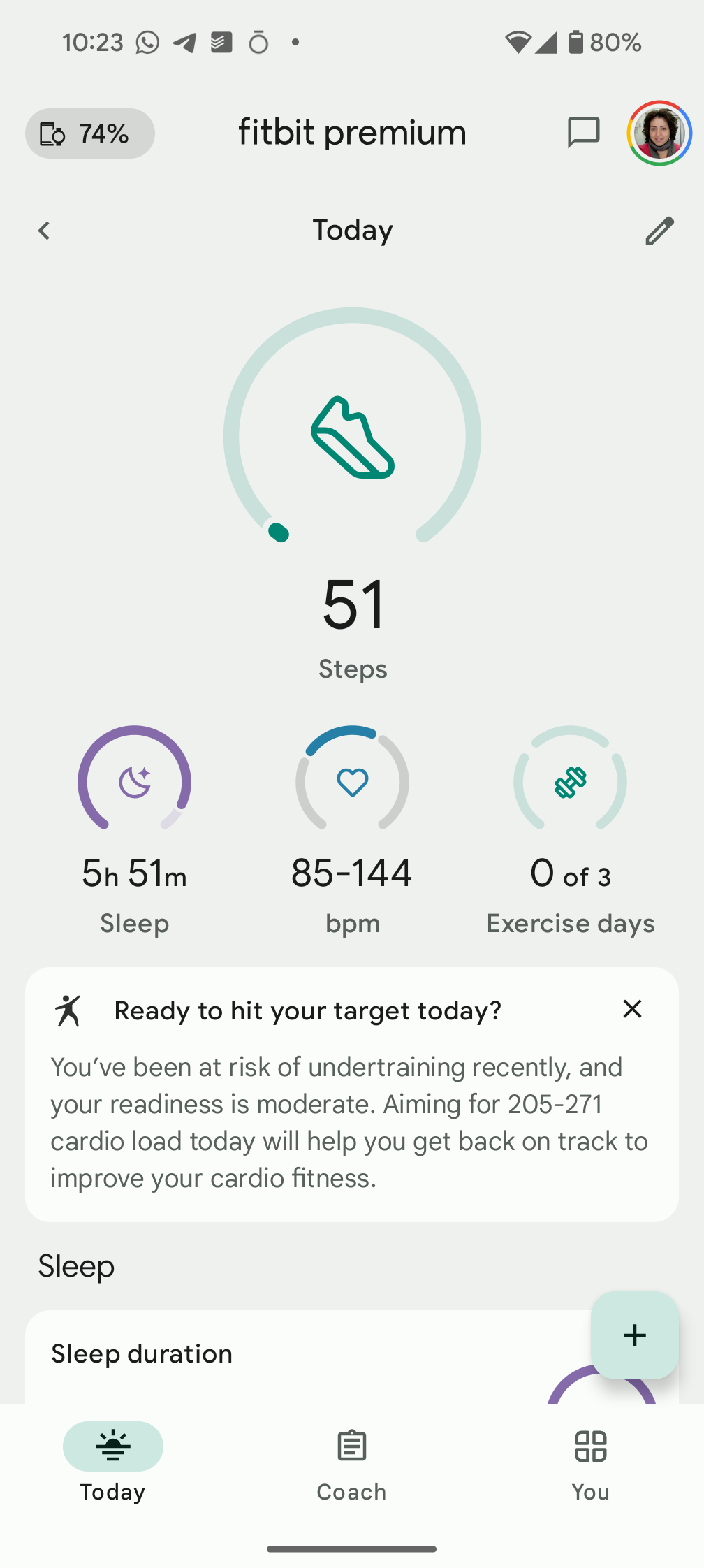View the 85-144 bpm heart rate stat
Screen dimensions: 704x1568
pyautogui.click(x=352, y=828)
